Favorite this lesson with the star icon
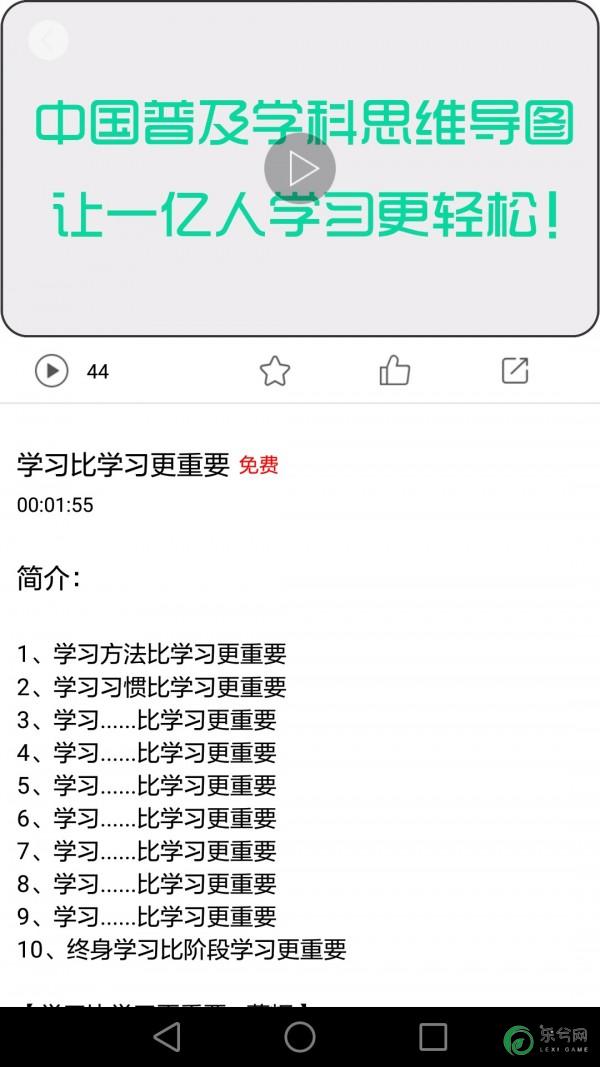The height and width of the screenshot is (1067, 600). 275,371
